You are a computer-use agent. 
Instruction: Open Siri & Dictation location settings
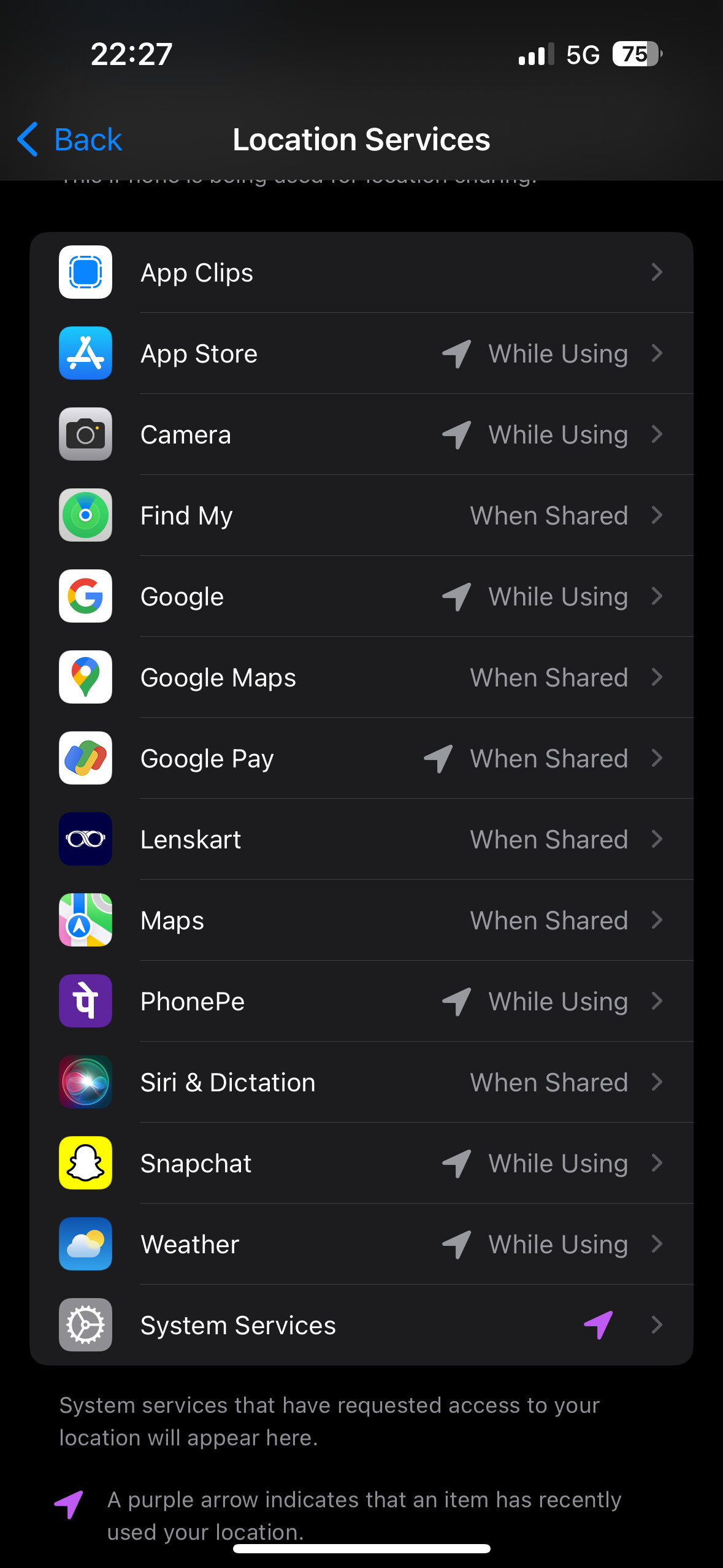[x=361, y=1082]
